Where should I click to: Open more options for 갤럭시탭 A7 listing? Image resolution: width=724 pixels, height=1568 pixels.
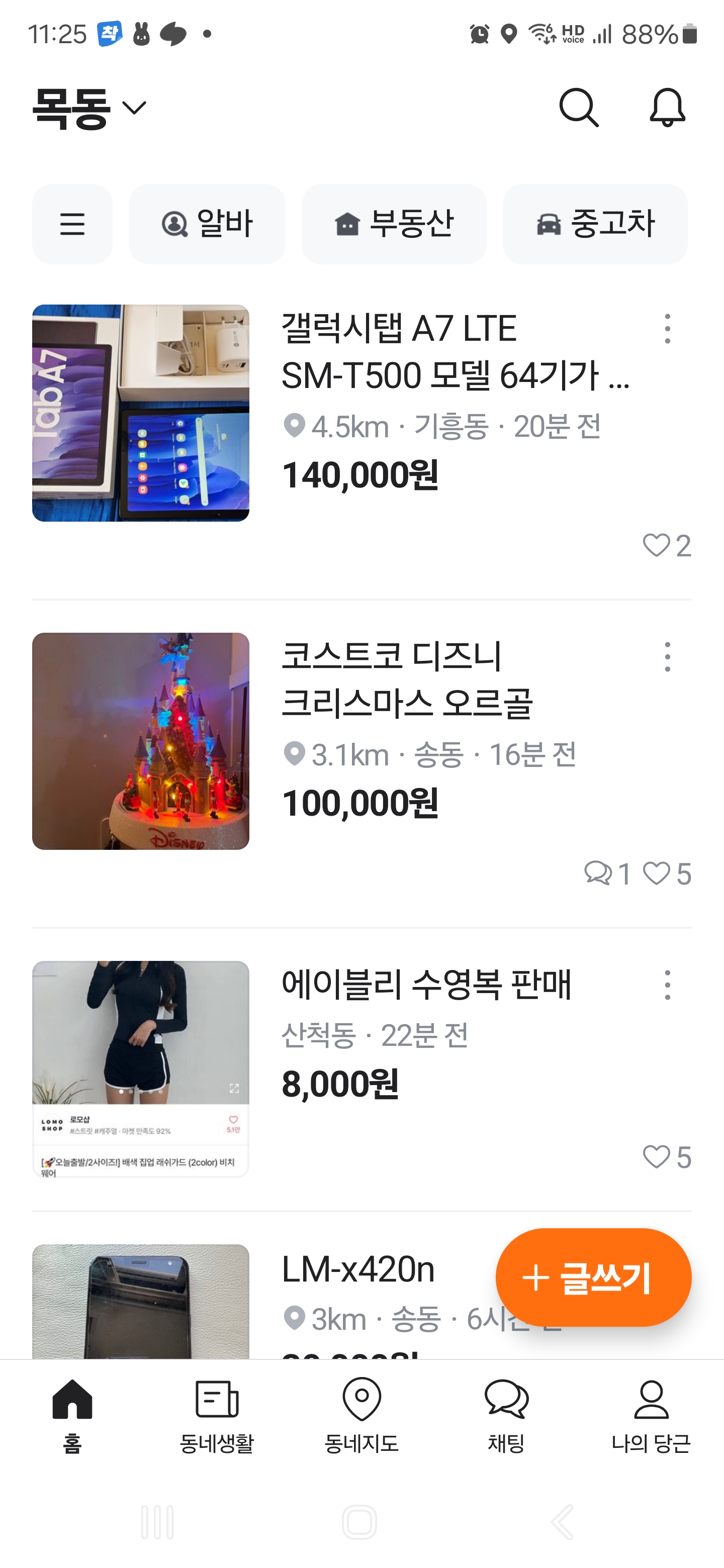667,329
